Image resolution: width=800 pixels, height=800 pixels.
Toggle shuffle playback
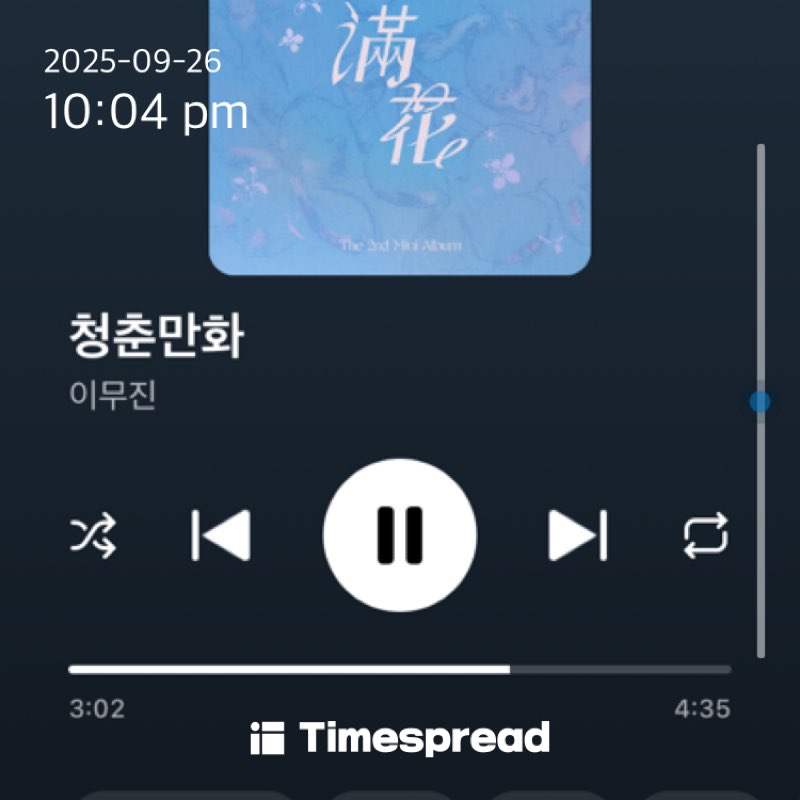(93, 536)
